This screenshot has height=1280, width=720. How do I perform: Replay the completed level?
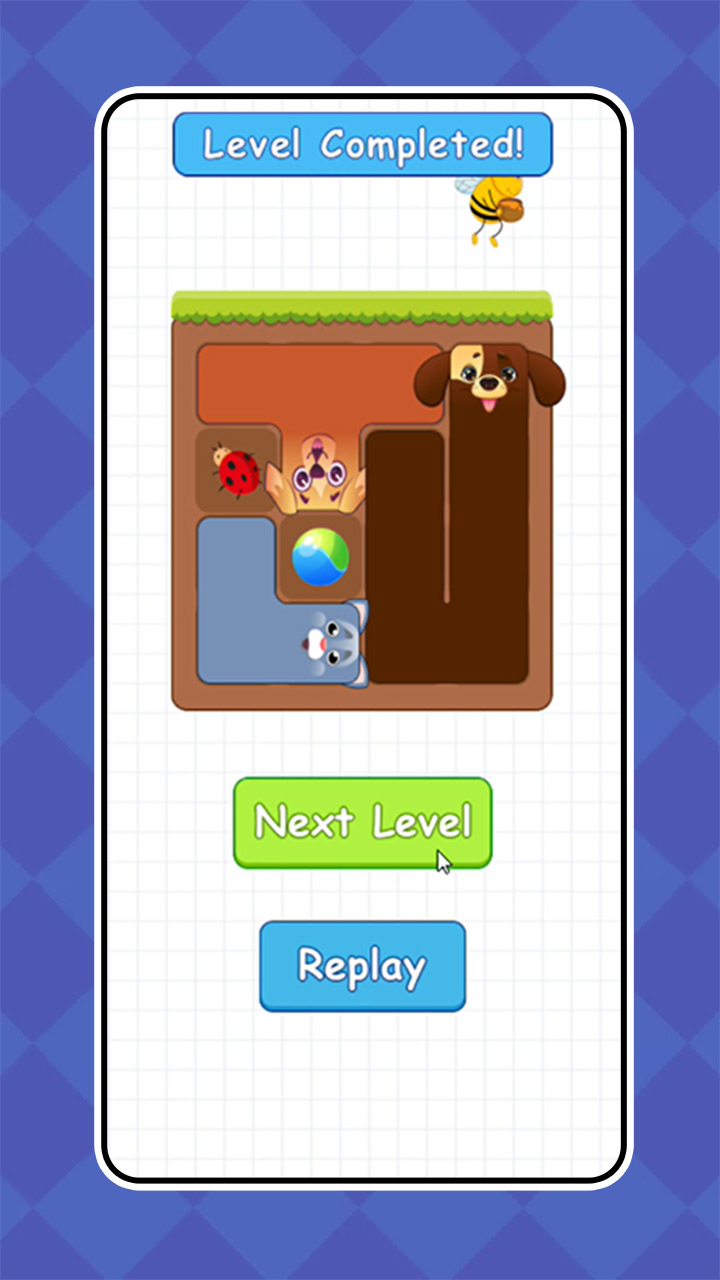pos(362,966)
